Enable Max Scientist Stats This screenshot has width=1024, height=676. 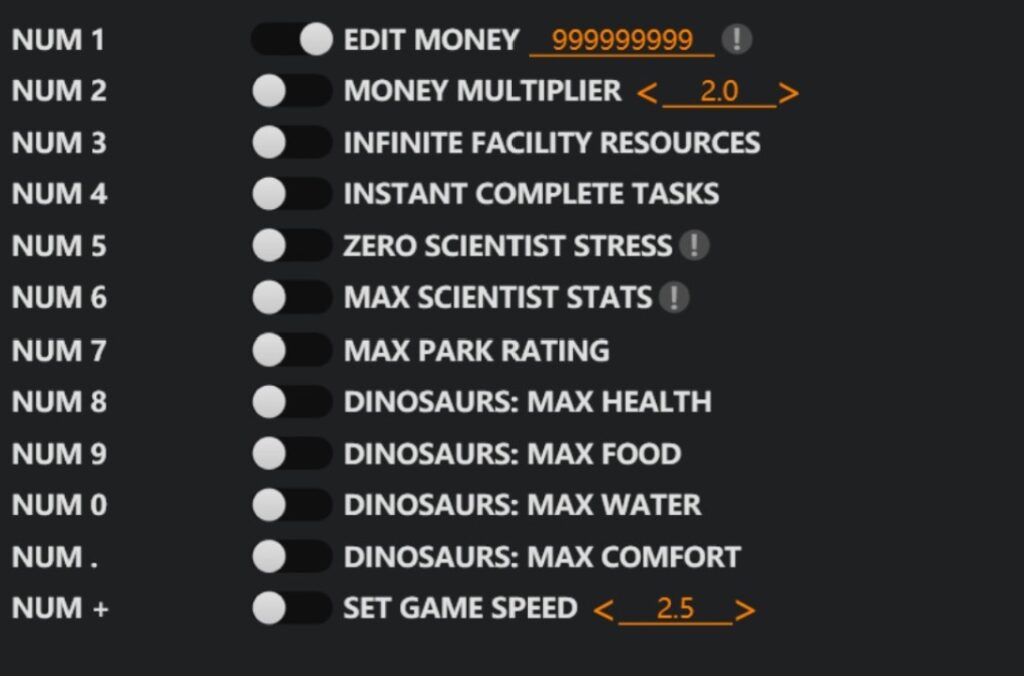[291, 298]
